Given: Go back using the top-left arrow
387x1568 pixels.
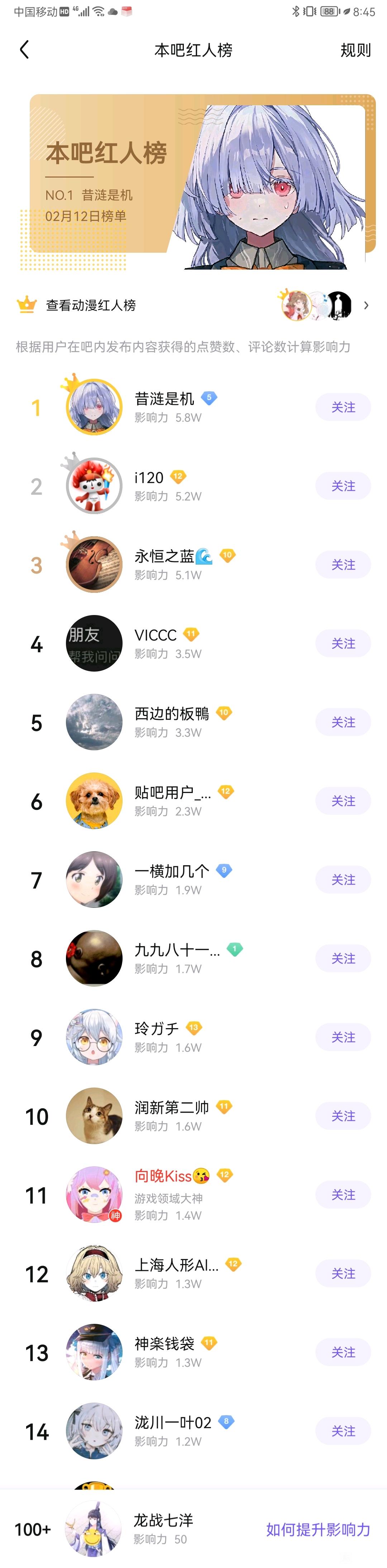Looking at the screenshot, I should tap(24, 50).
